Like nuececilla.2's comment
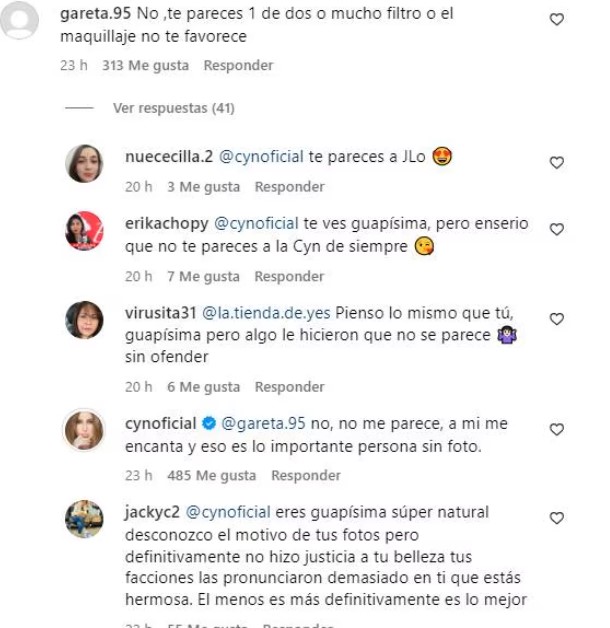 tap(557, 163)
